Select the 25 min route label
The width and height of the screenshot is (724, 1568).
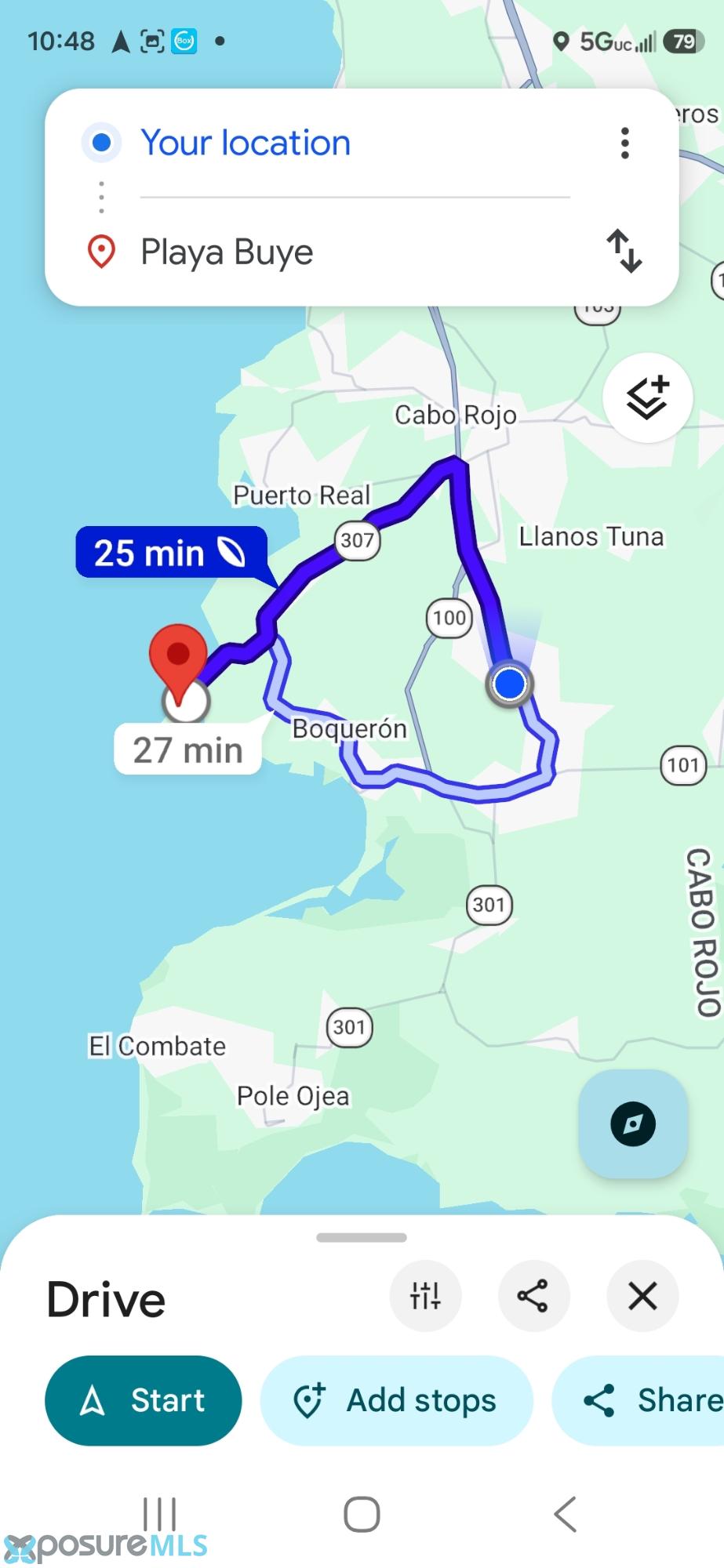pos(170,553)
